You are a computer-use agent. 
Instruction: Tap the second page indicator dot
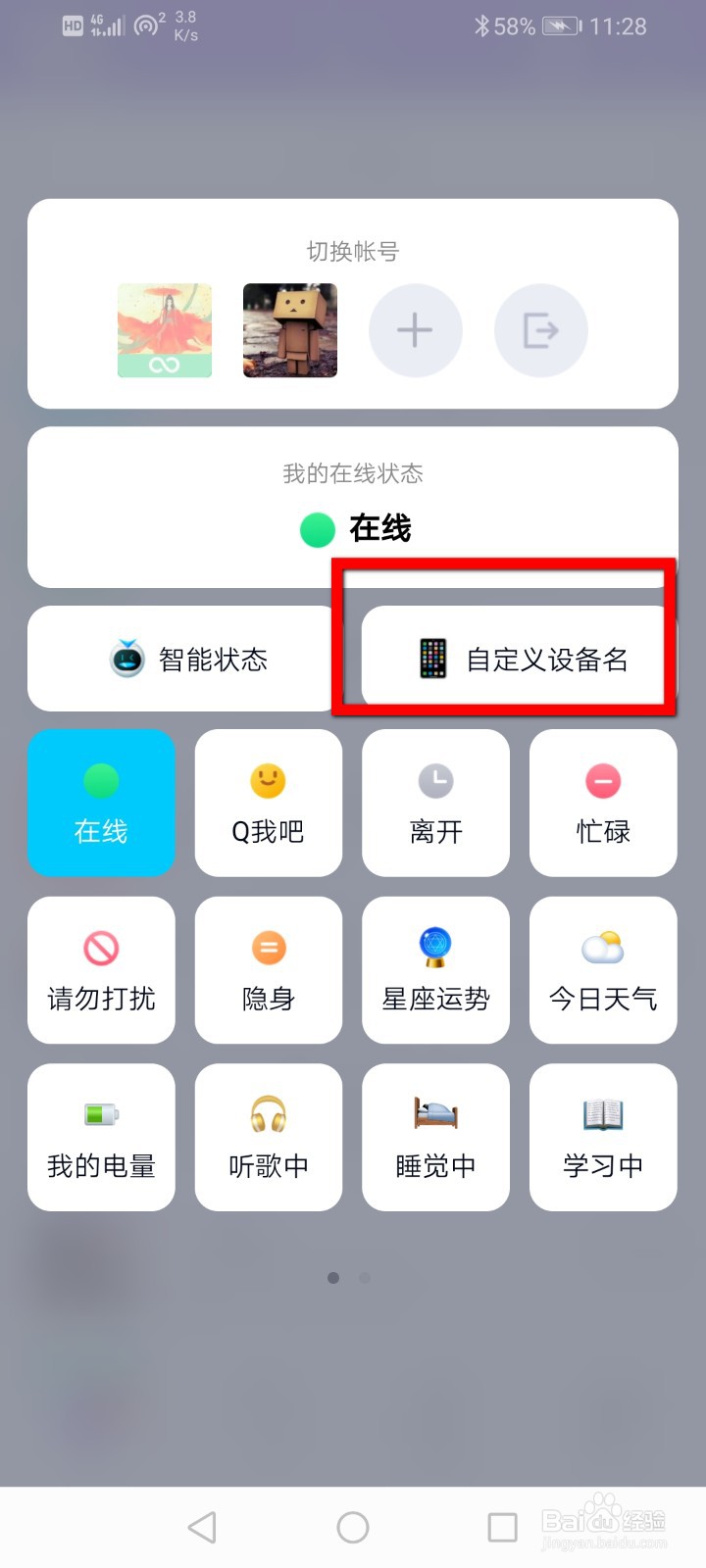tap(365, 1278)
